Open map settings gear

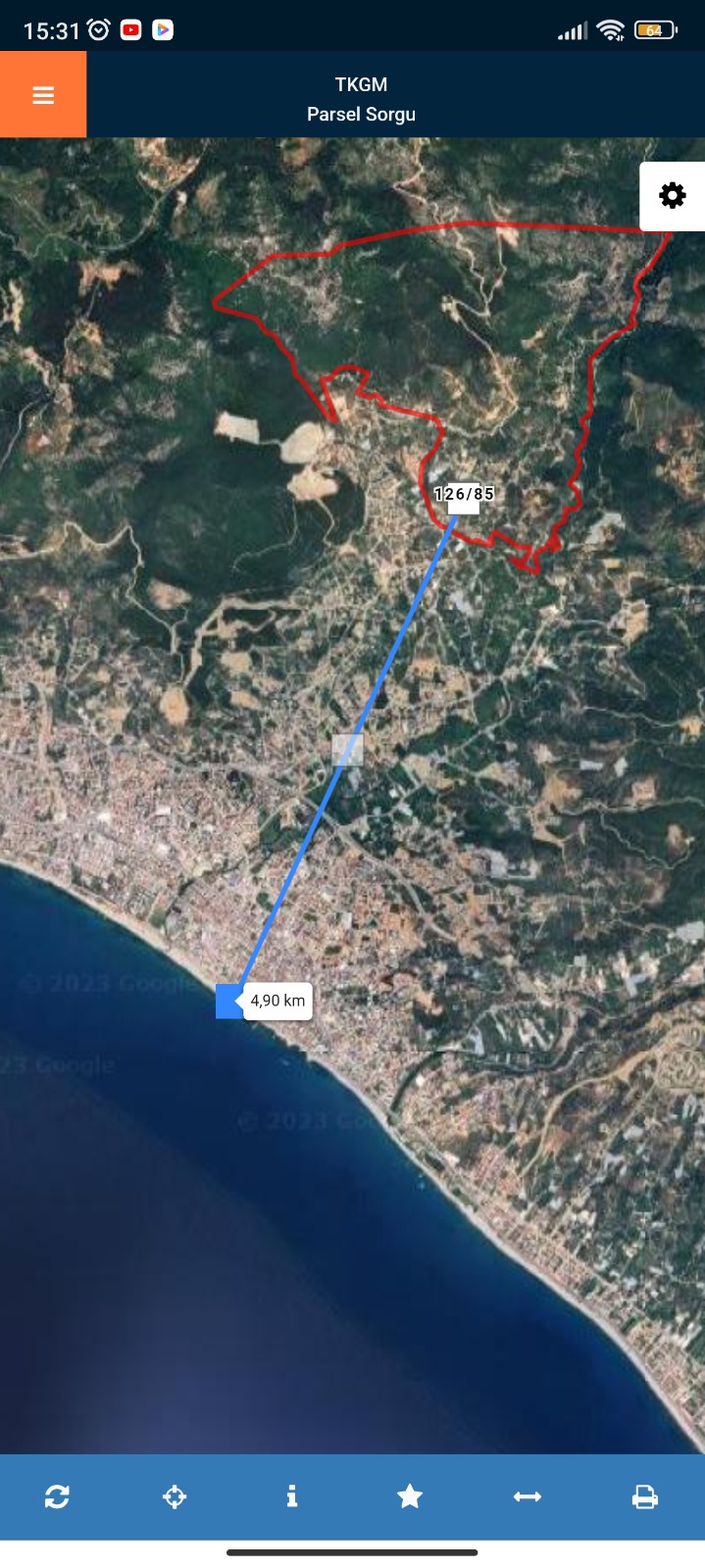click(x=673, y=196)
